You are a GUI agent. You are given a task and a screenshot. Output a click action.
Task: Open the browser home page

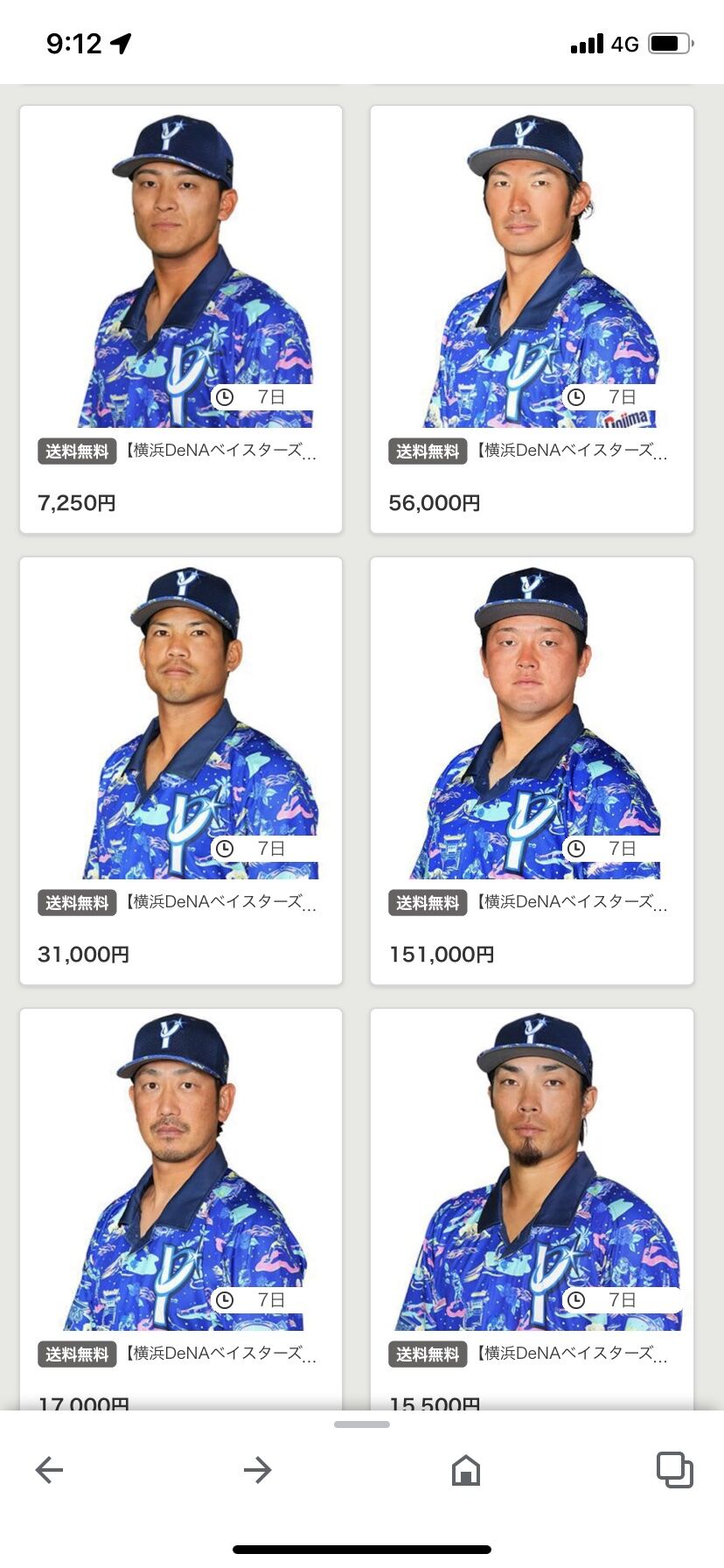pos(466,1470)
